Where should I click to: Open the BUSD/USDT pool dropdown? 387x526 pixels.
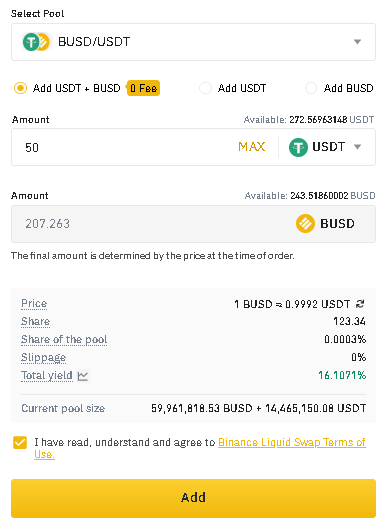193,42
